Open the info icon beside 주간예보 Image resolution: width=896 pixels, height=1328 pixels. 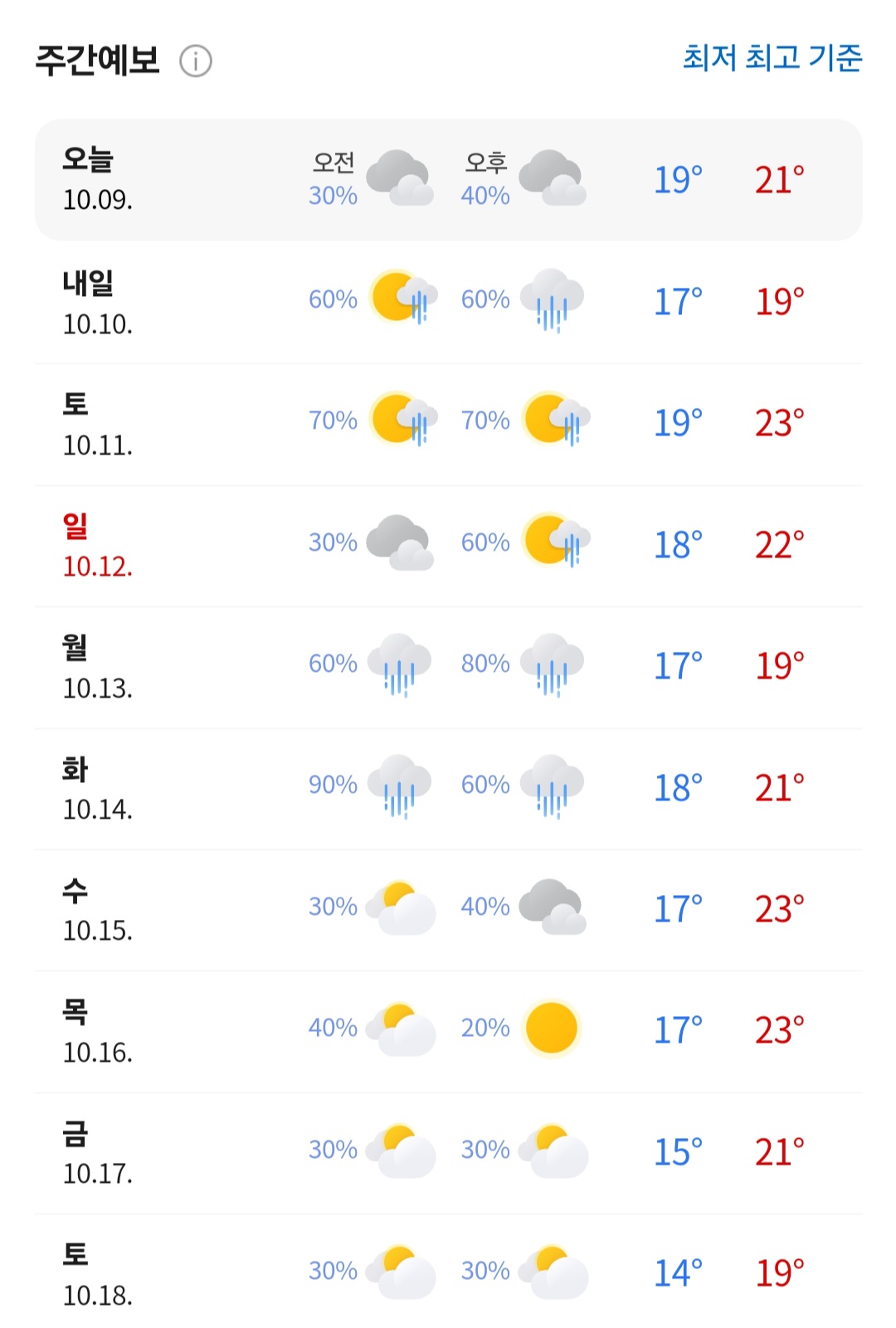coord(196,61)
